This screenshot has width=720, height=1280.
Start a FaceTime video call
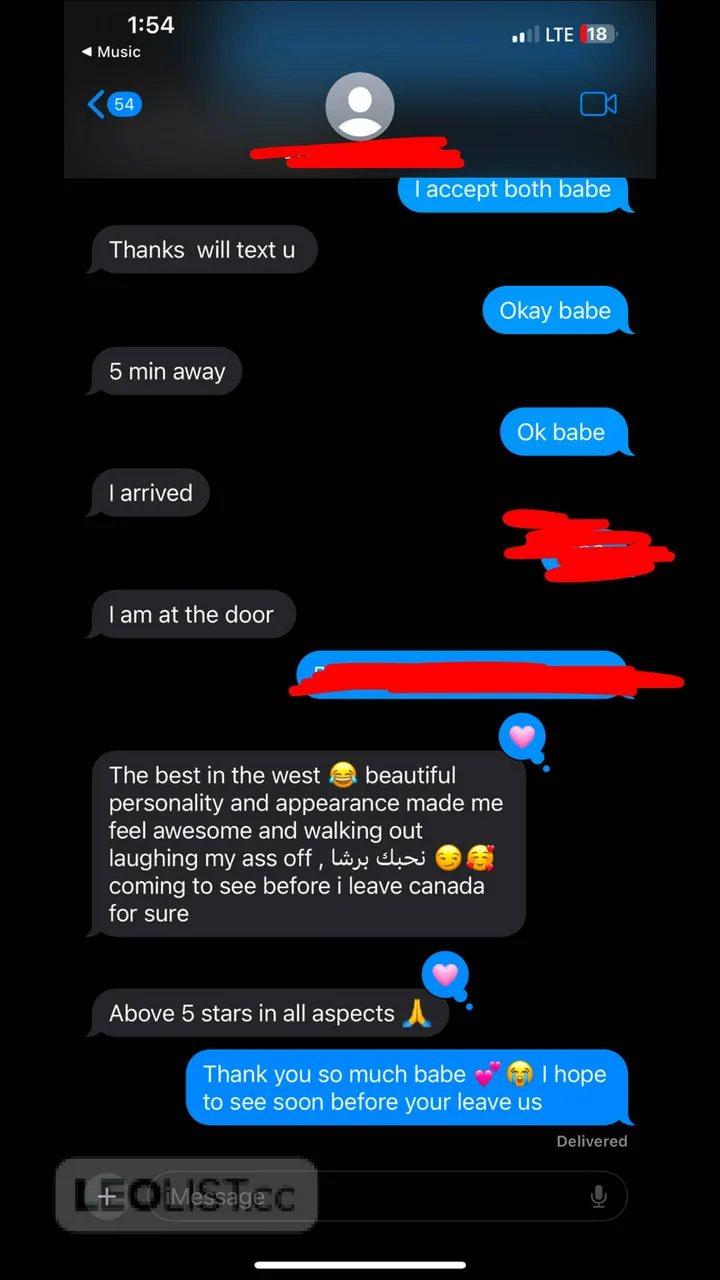598,104
